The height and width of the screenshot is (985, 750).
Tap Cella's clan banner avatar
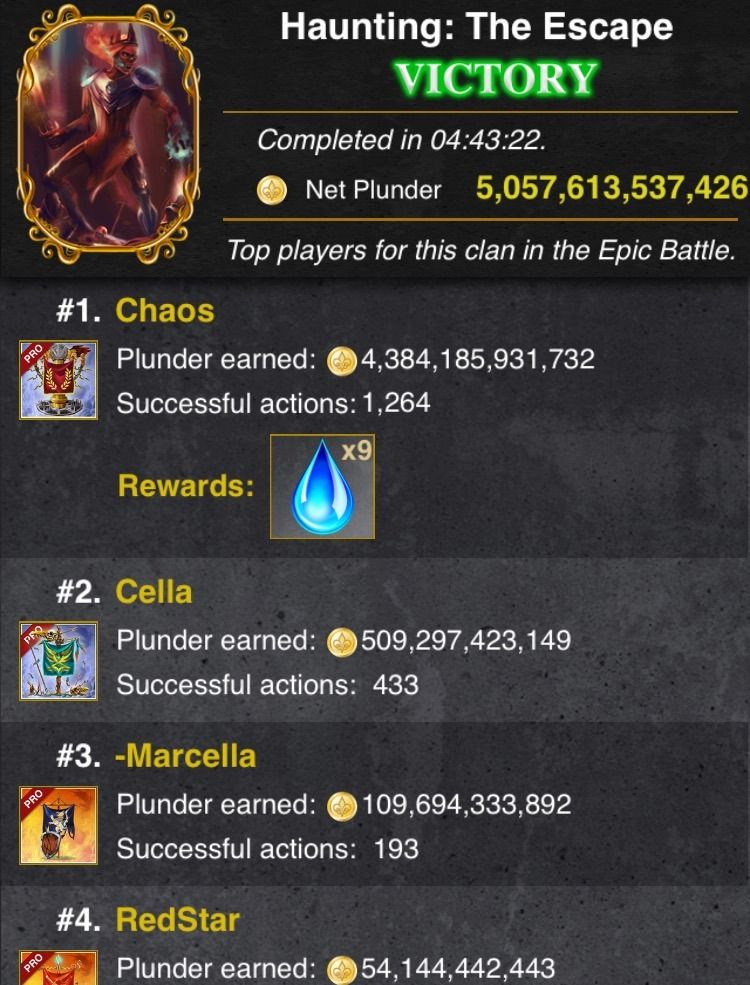(x=59, y=660)
